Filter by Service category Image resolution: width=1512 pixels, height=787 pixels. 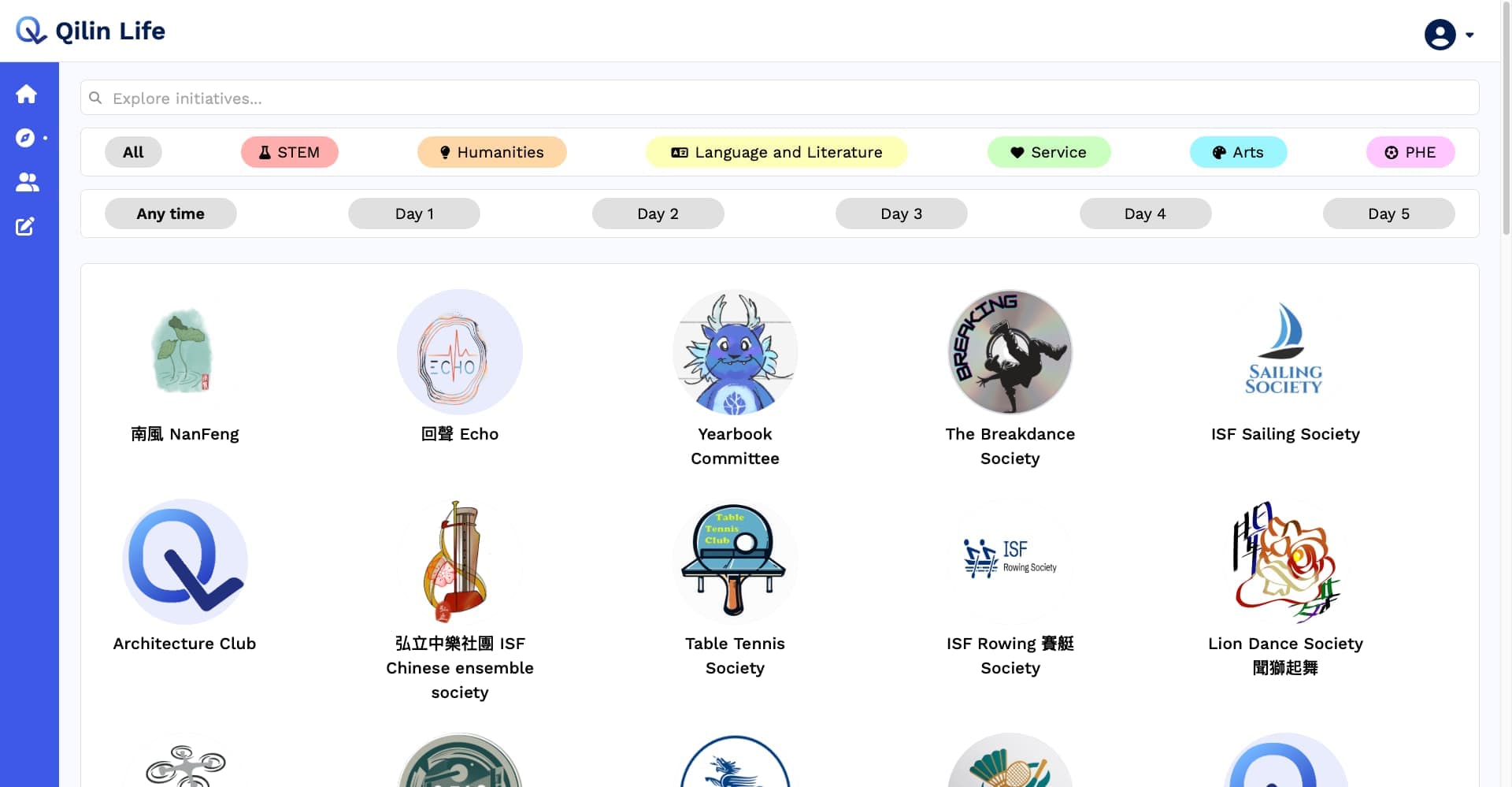pos(1048,152)
